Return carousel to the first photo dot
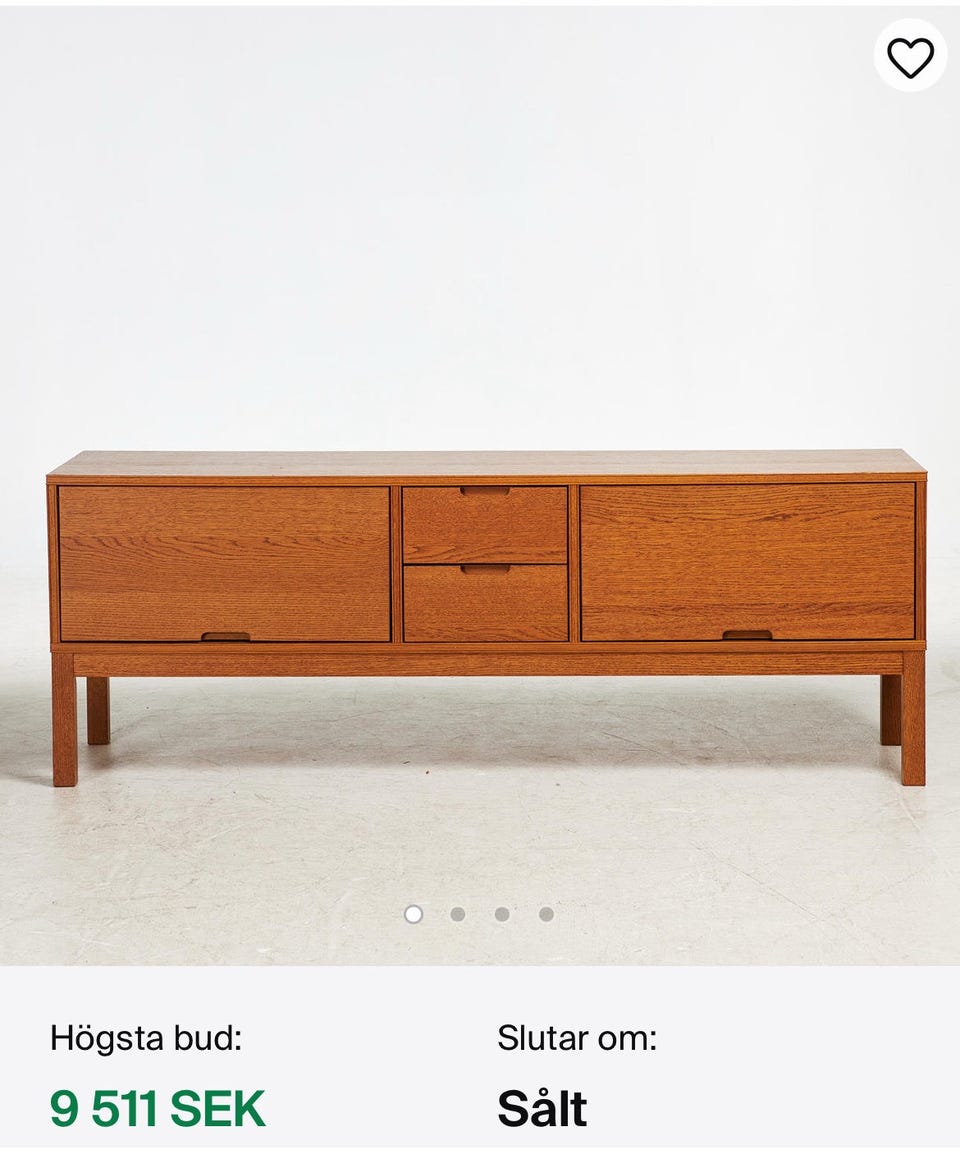Image resolution: width=960 pixels, height=1159 pixels. [x=412, y=912]
